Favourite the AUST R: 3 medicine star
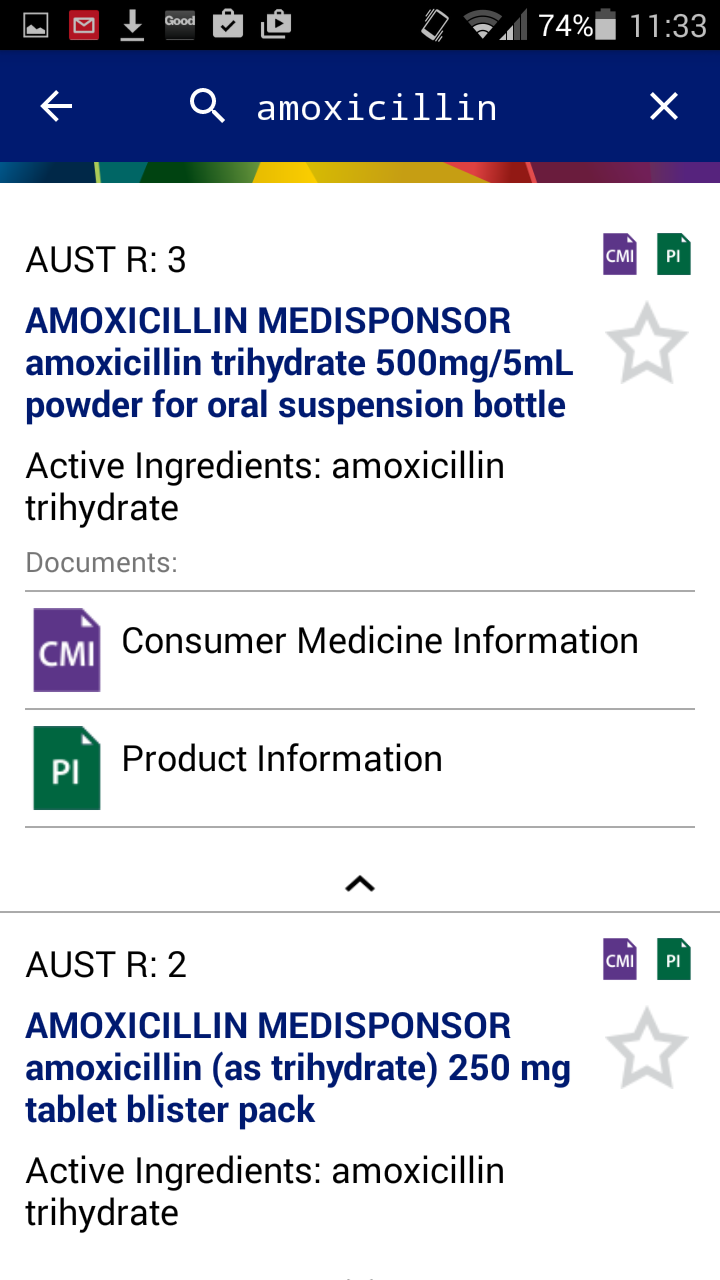The height and width of the screenshot is (1280, 720). [x=647, y=343]
